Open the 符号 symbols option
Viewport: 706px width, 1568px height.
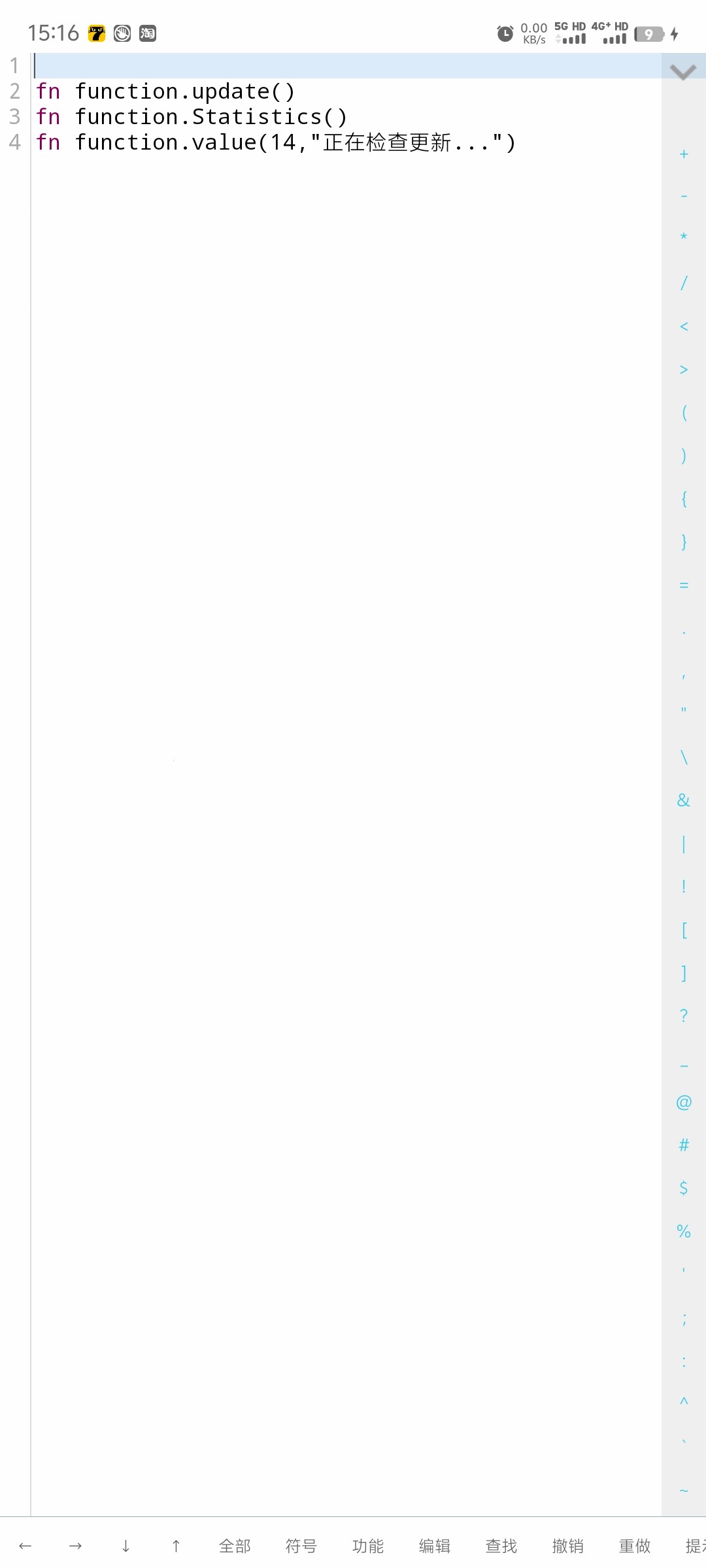pos(301,1546)
